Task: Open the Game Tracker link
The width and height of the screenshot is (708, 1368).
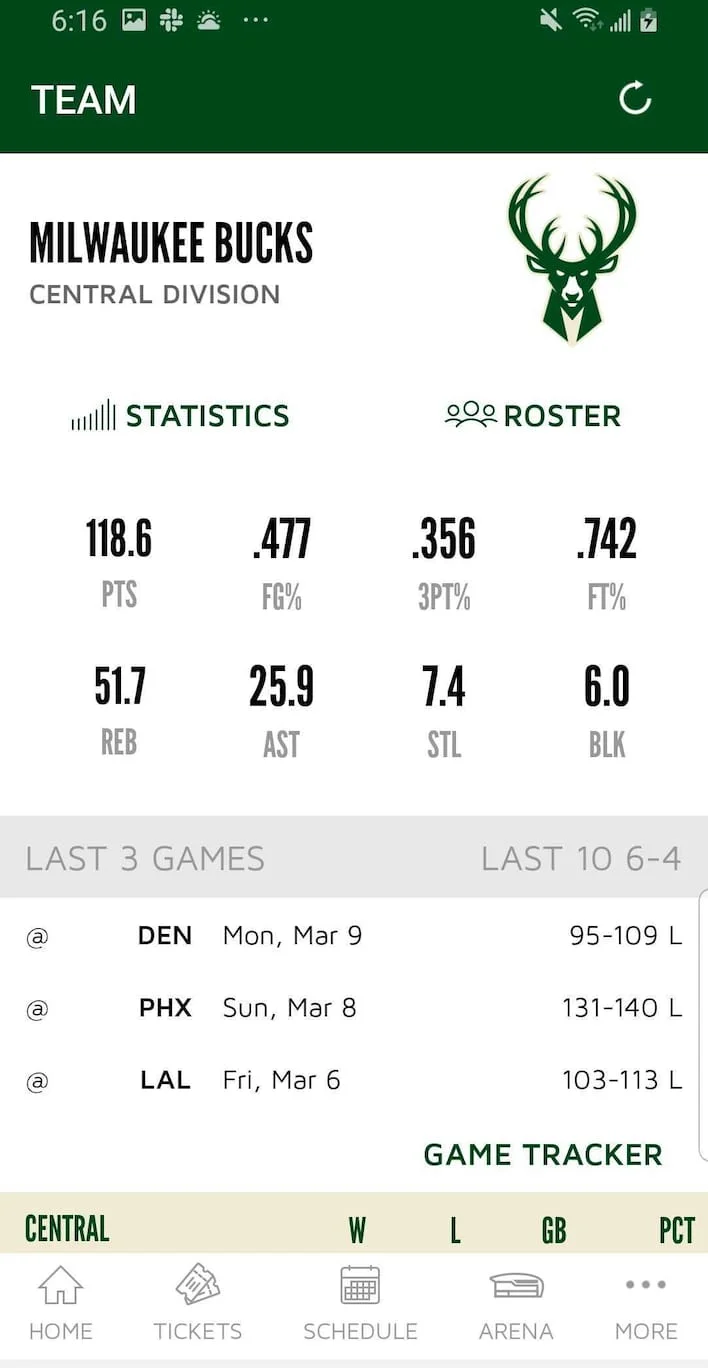Action: click(x=542, y=1154)
